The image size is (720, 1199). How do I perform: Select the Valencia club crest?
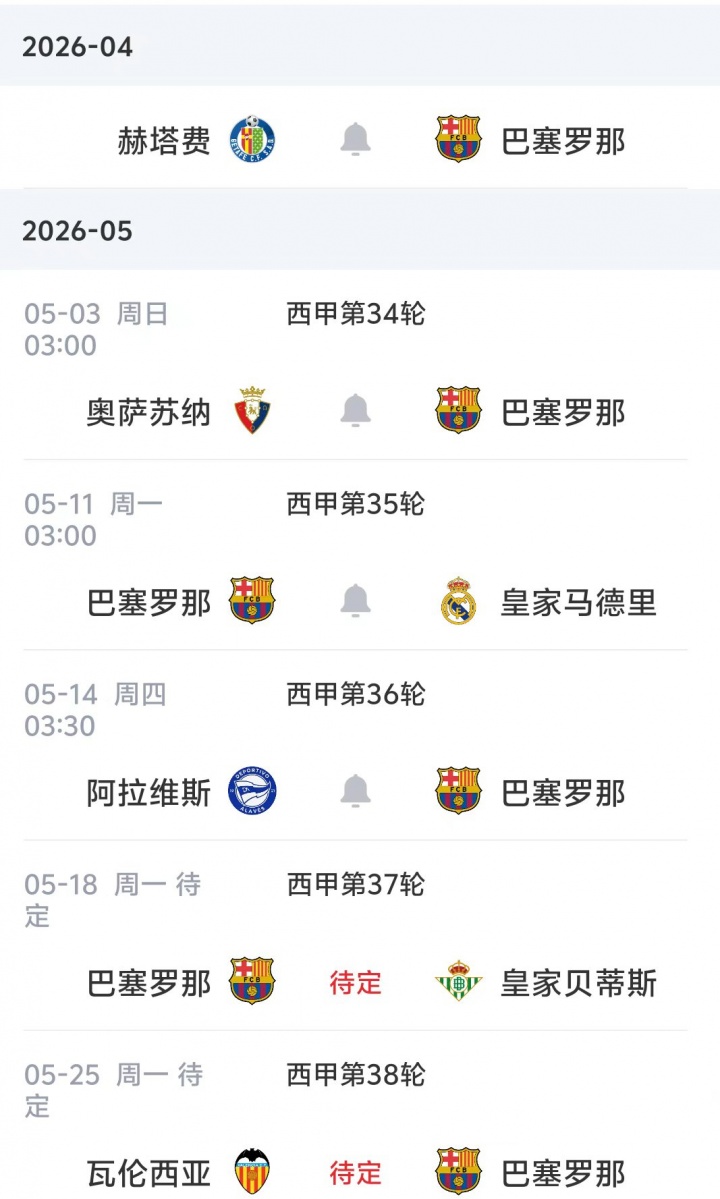click(x=250, y=1167)
